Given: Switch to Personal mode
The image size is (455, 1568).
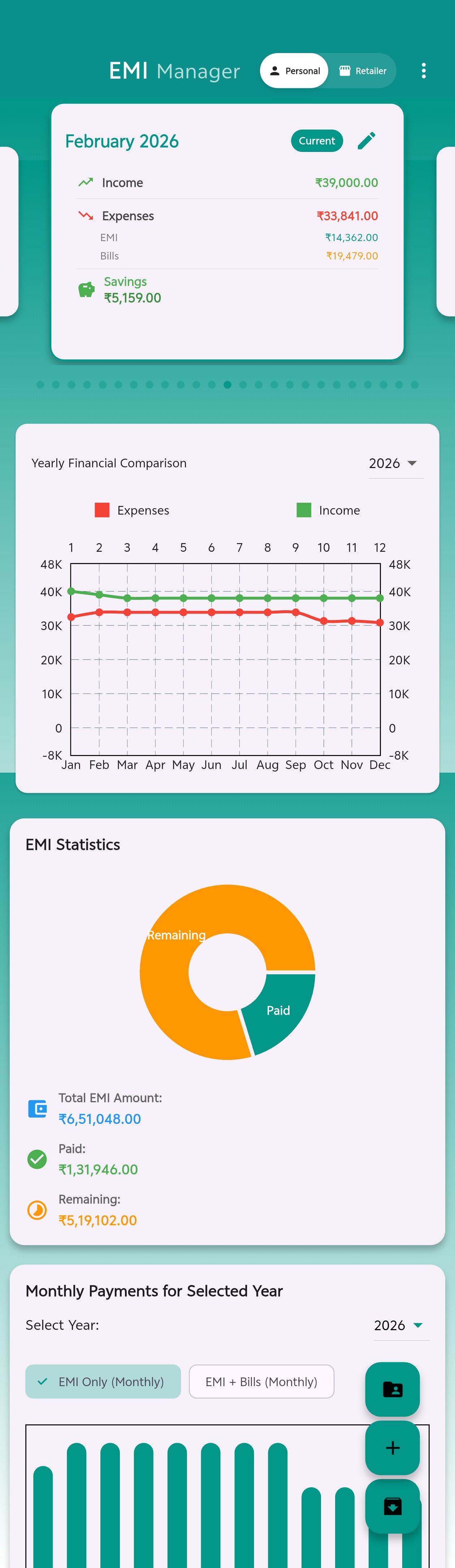Looking at the screenshot, I should pos(295,71).
